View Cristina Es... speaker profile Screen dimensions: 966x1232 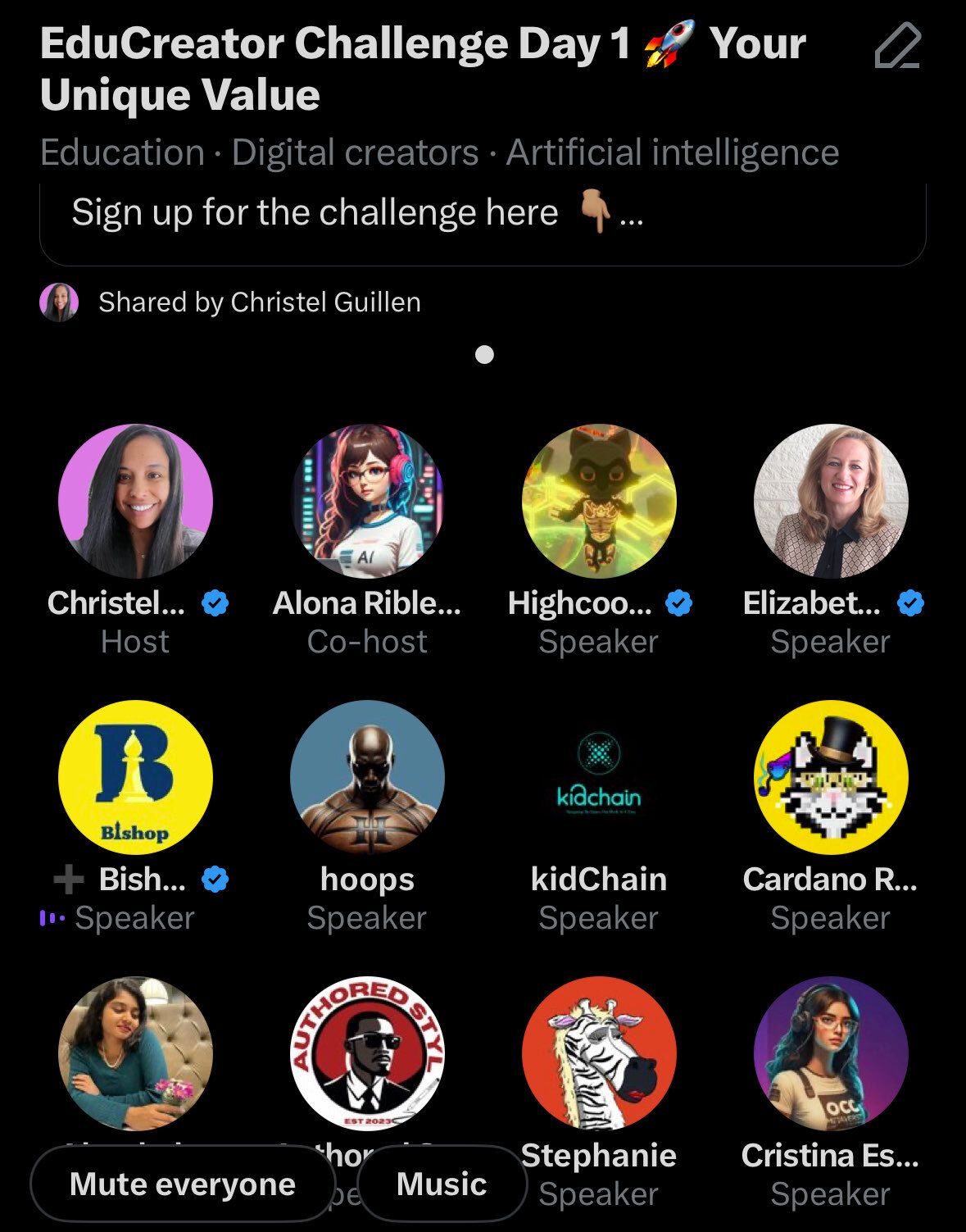click(831, 1054)
